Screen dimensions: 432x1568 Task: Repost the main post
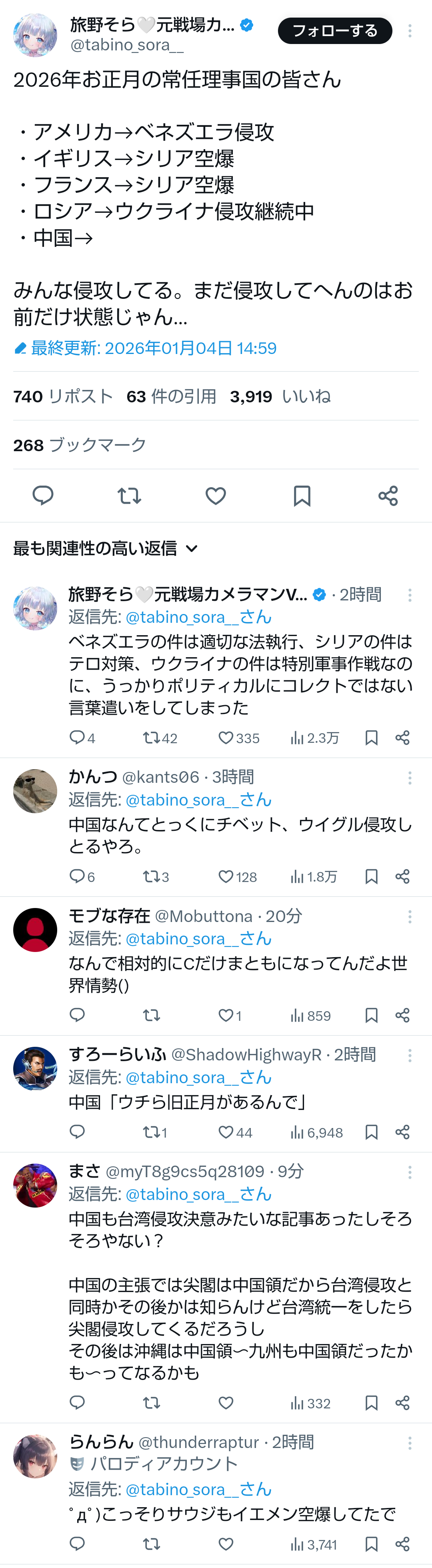pos(129,496)
